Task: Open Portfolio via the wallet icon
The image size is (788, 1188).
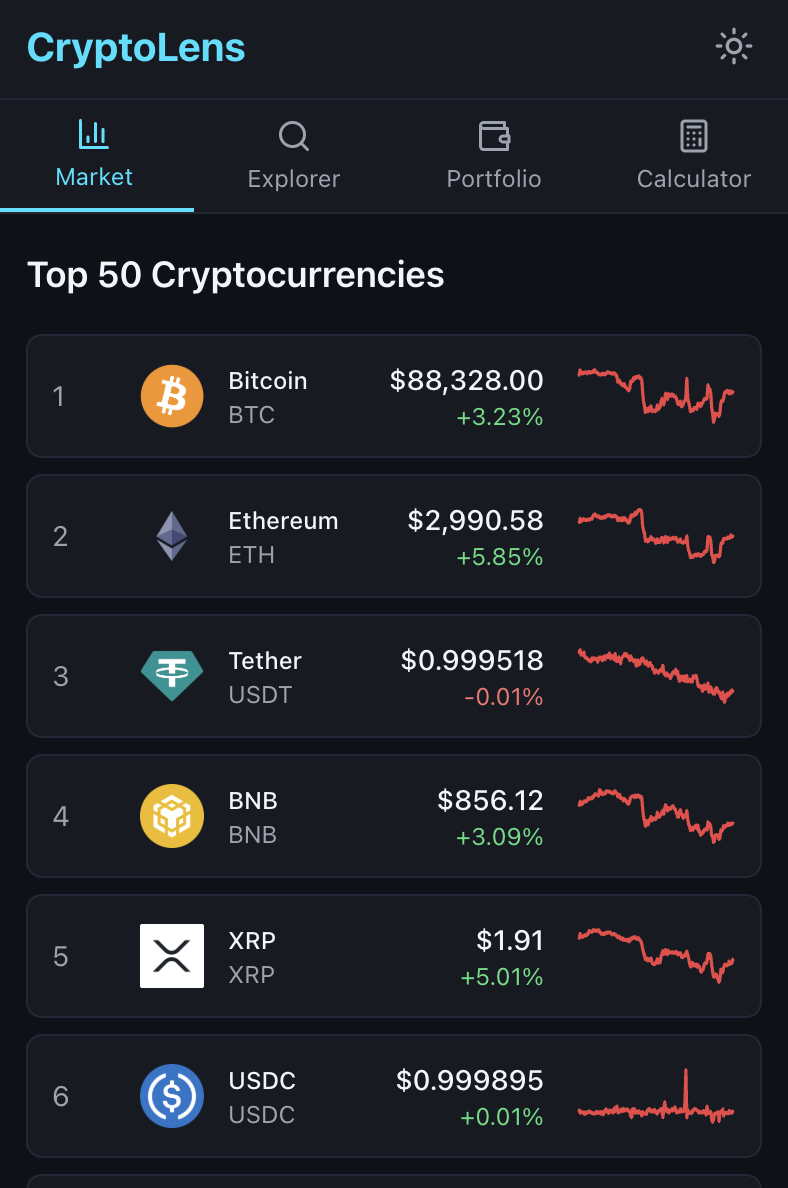Action: pos(493,136)
